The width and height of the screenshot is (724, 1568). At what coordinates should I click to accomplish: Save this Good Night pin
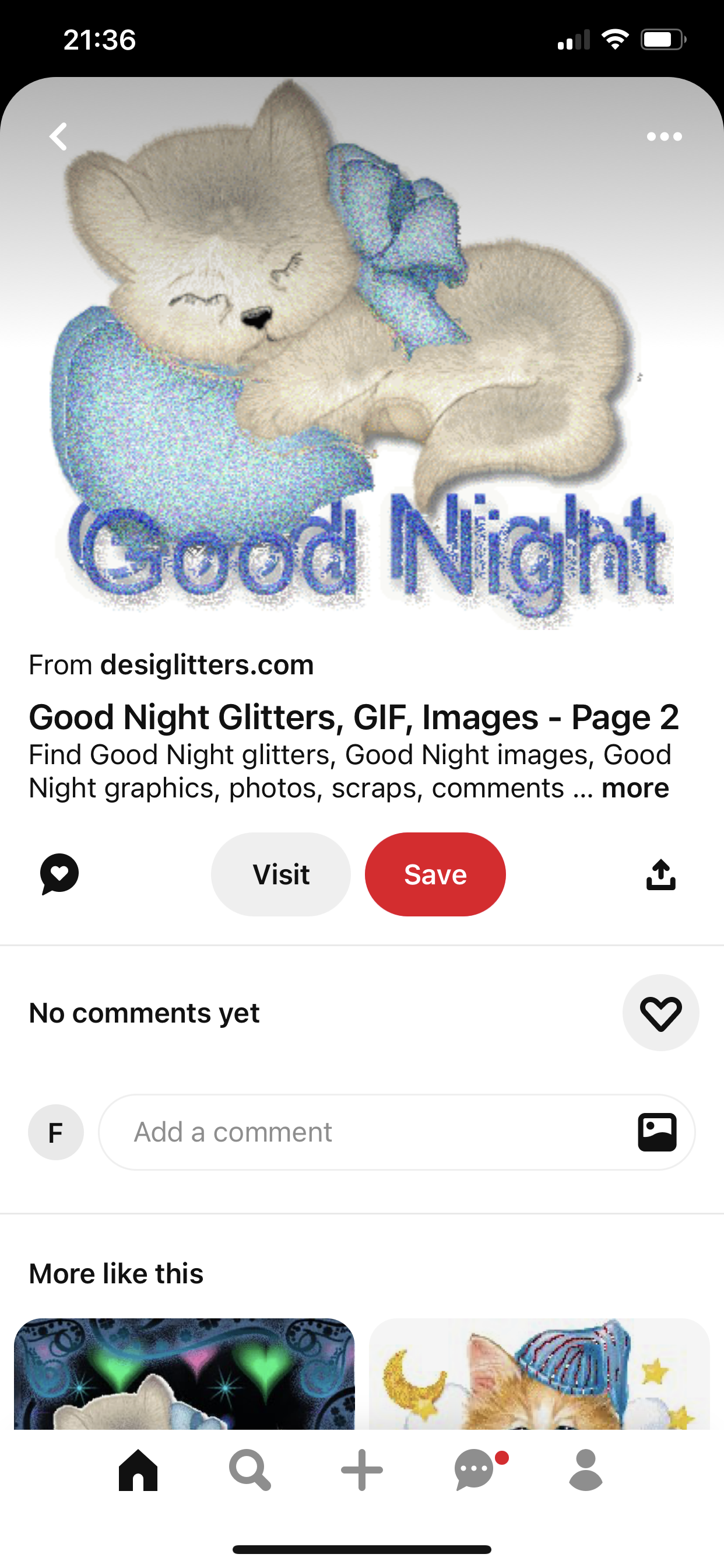435,874
